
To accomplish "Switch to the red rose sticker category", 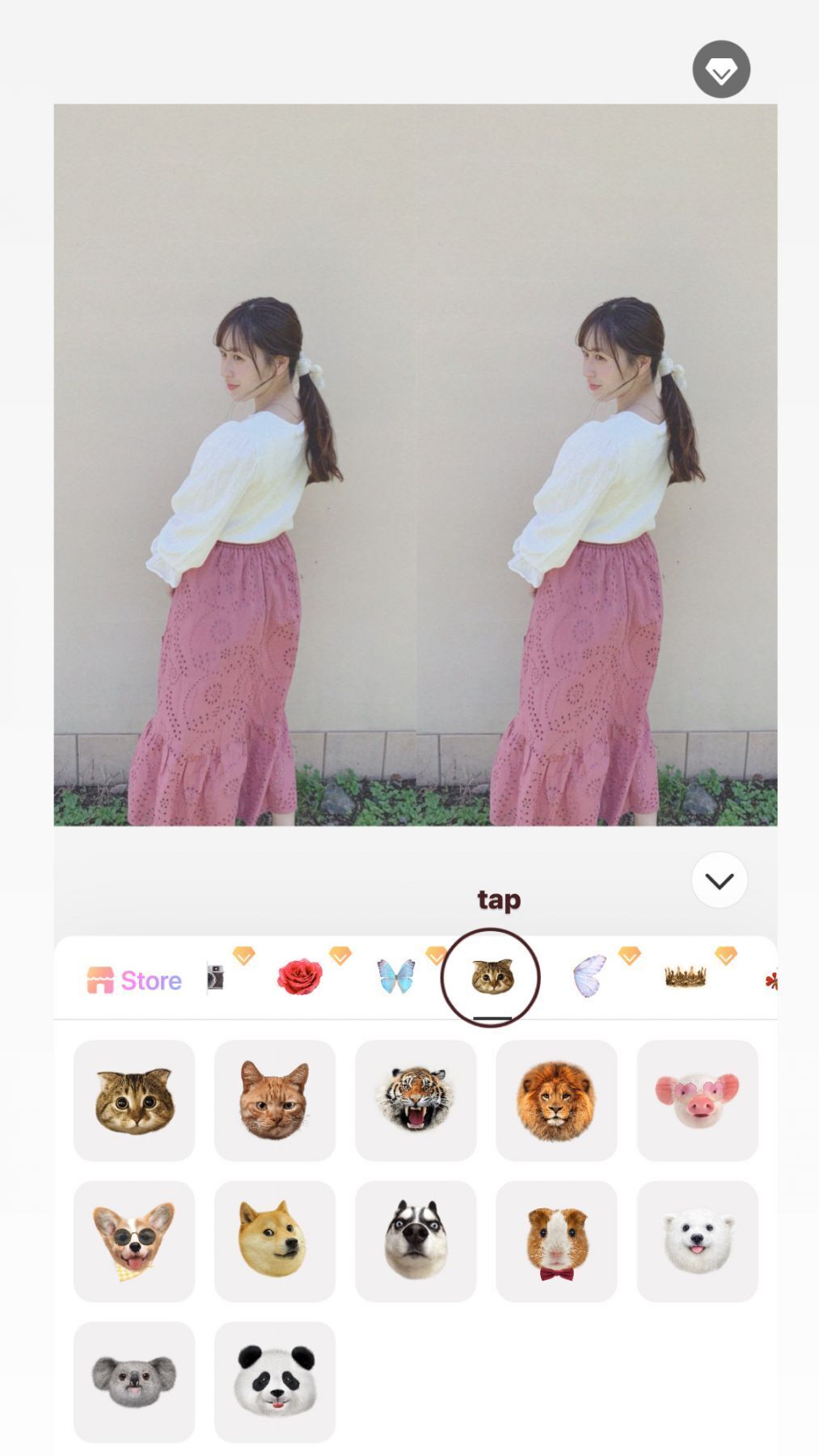I will pyautogui.click(x=300, y=977).
